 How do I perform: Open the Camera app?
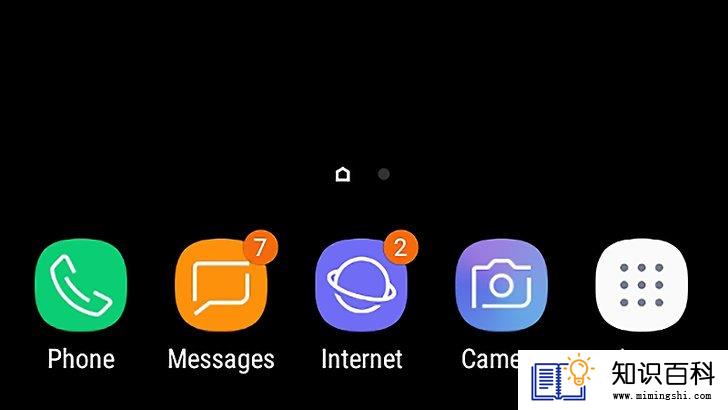[x=501, y=287]
